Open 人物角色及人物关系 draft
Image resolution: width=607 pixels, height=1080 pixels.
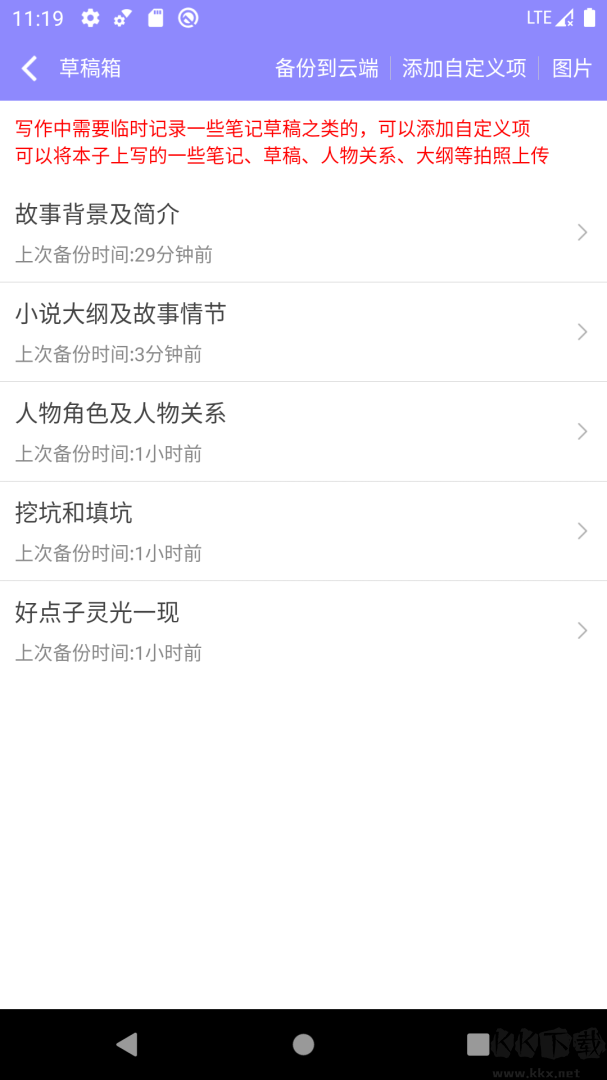(303, 431)
